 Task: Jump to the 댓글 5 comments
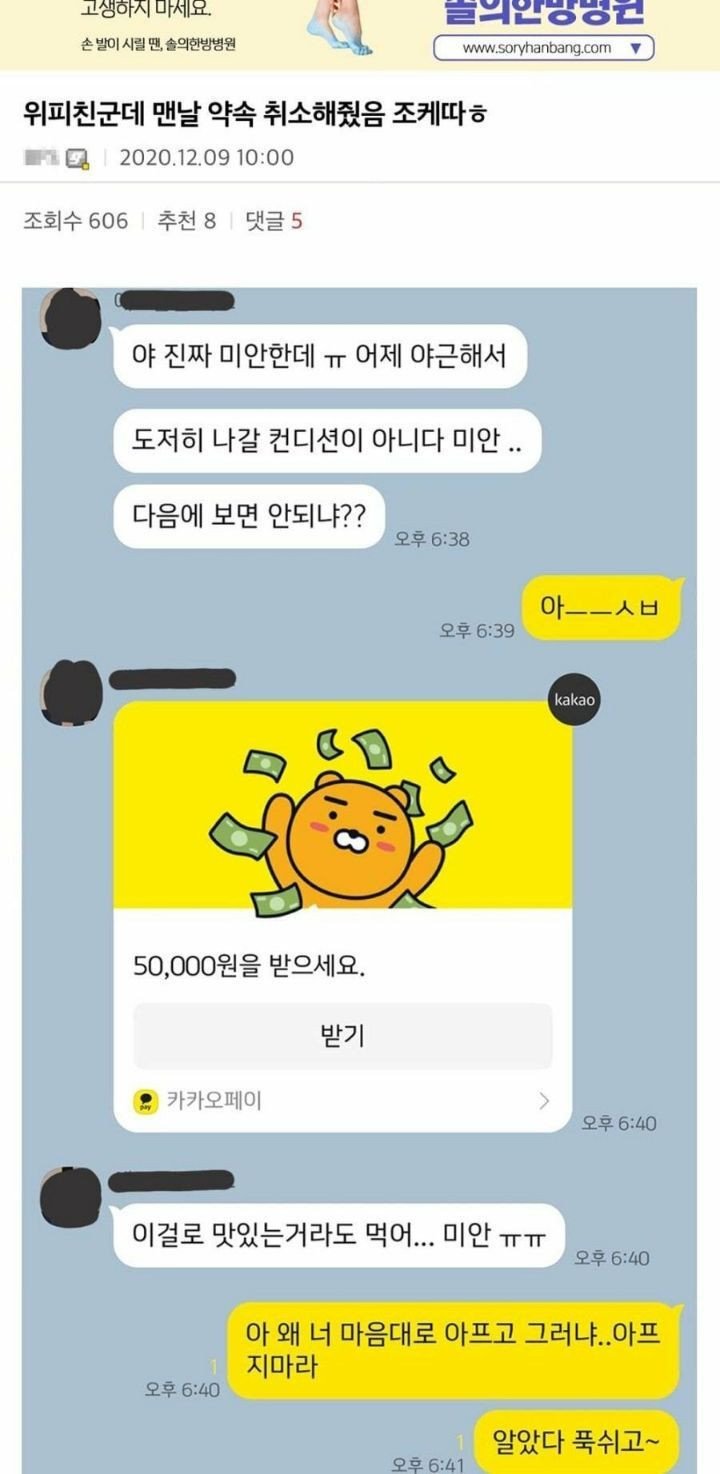(x=273, y=221)
